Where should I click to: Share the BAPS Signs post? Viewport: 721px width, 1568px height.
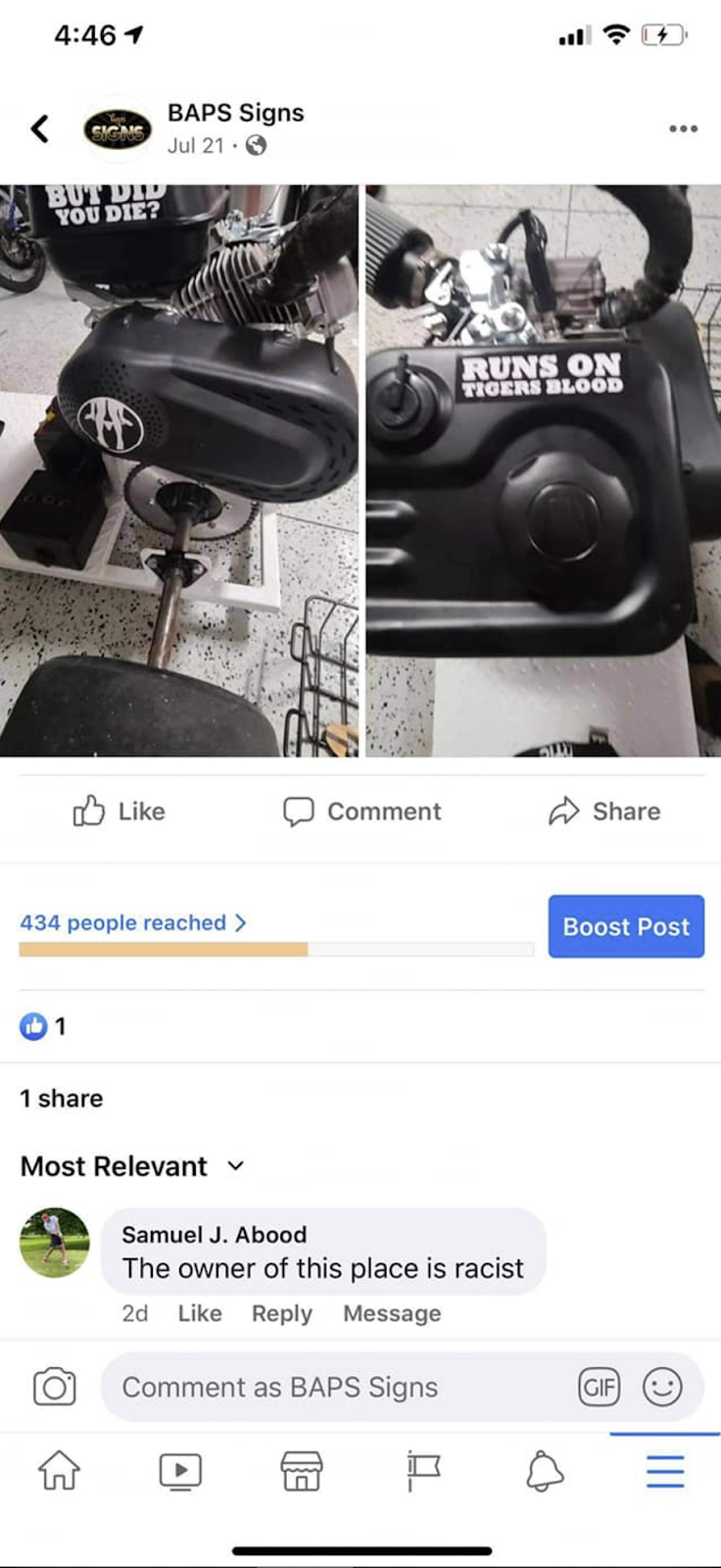604,811
